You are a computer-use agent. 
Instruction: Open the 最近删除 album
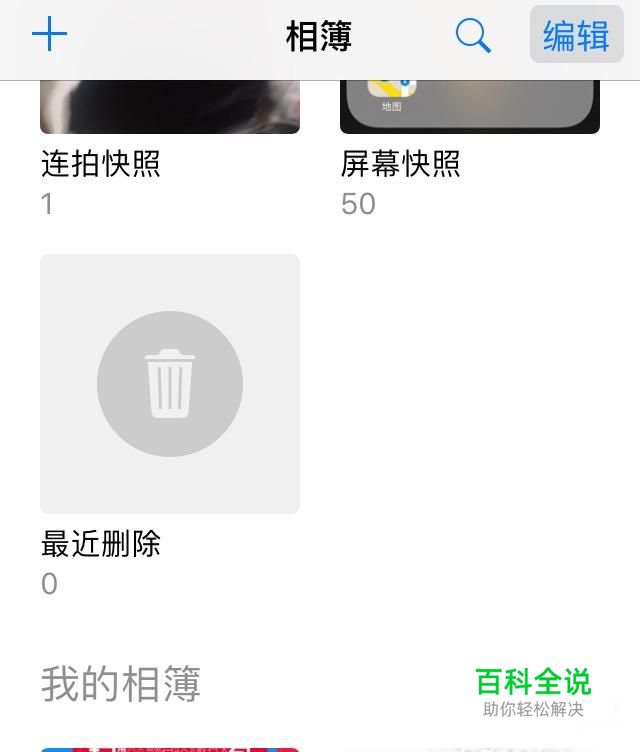[170, 384]
